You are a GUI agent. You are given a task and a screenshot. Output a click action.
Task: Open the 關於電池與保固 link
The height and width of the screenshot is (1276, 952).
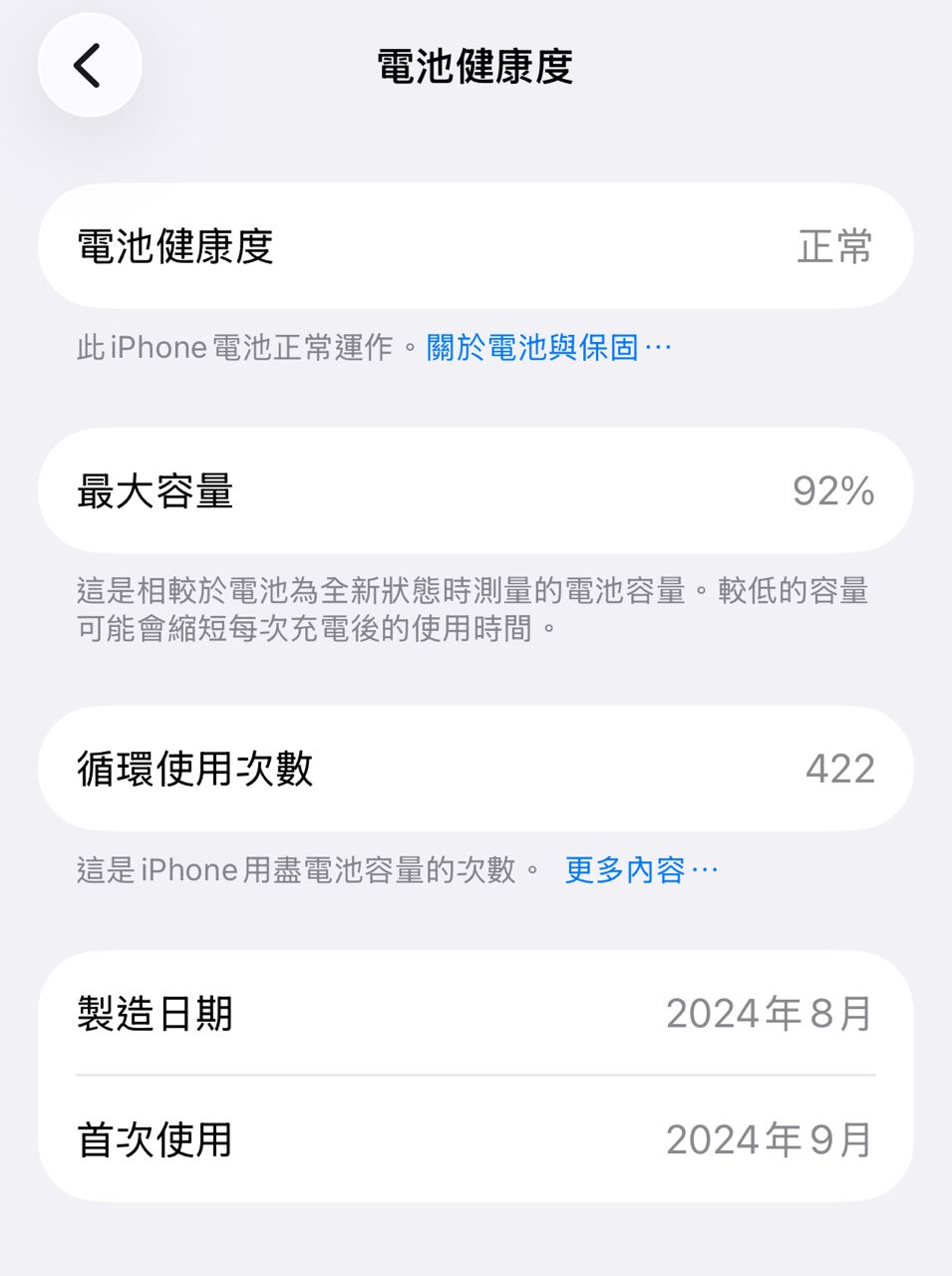tap(547, 348)
